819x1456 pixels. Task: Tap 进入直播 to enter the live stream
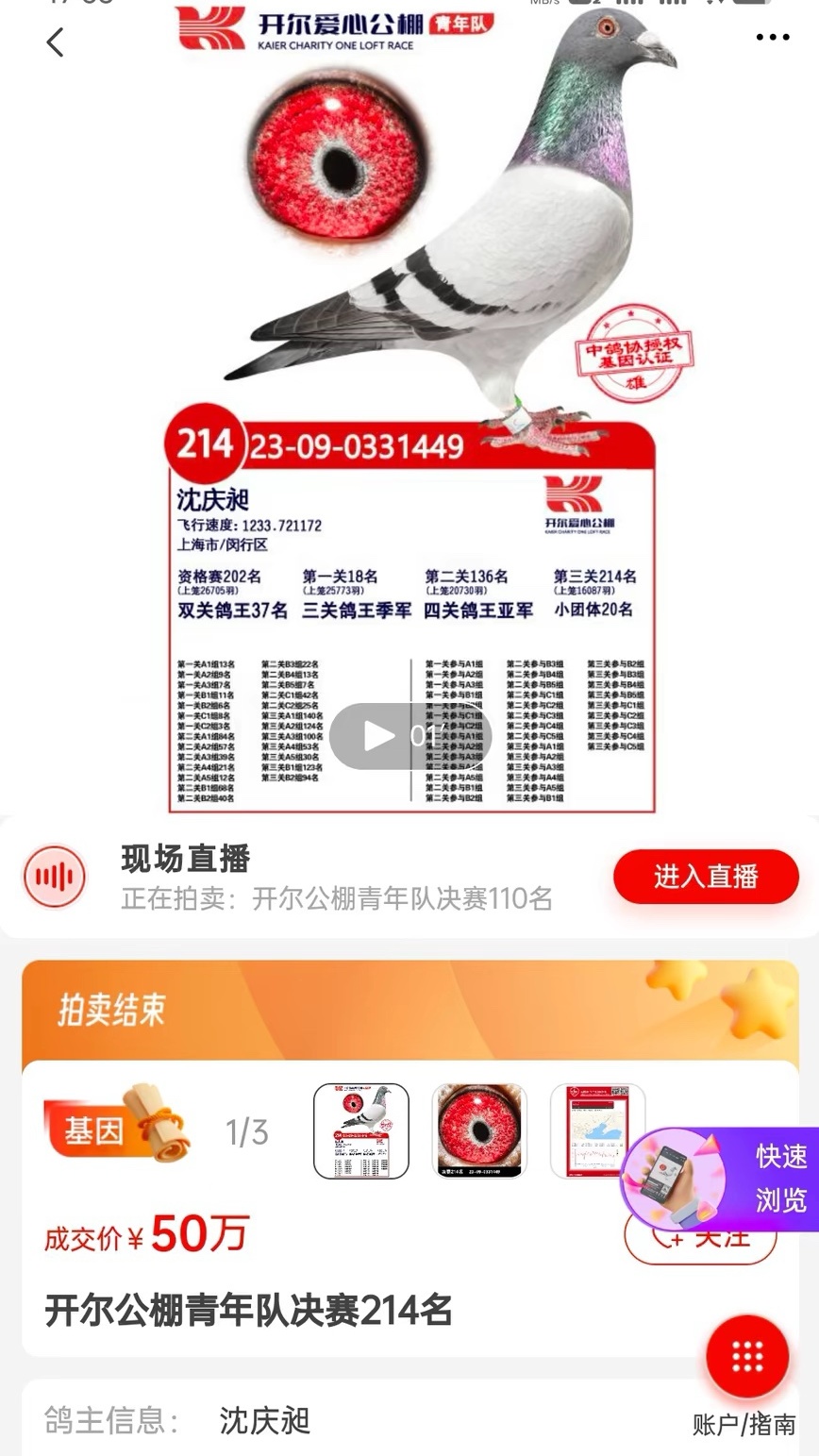706,877
